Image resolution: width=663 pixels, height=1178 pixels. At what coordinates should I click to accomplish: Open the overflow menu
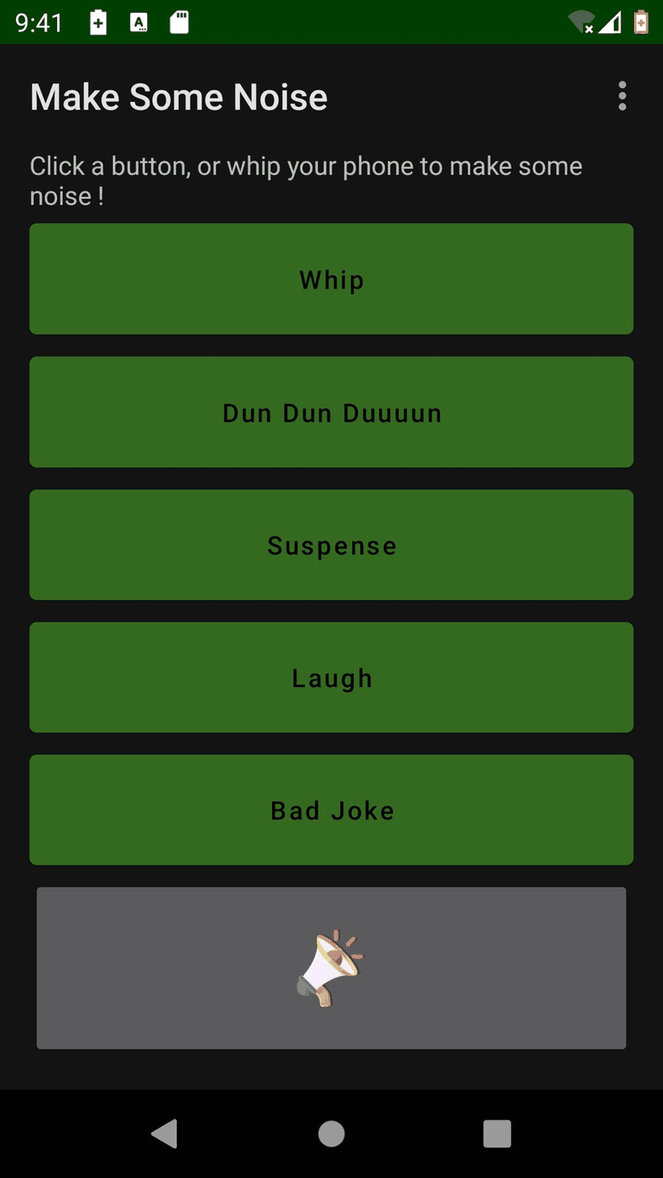click(622, 96)
